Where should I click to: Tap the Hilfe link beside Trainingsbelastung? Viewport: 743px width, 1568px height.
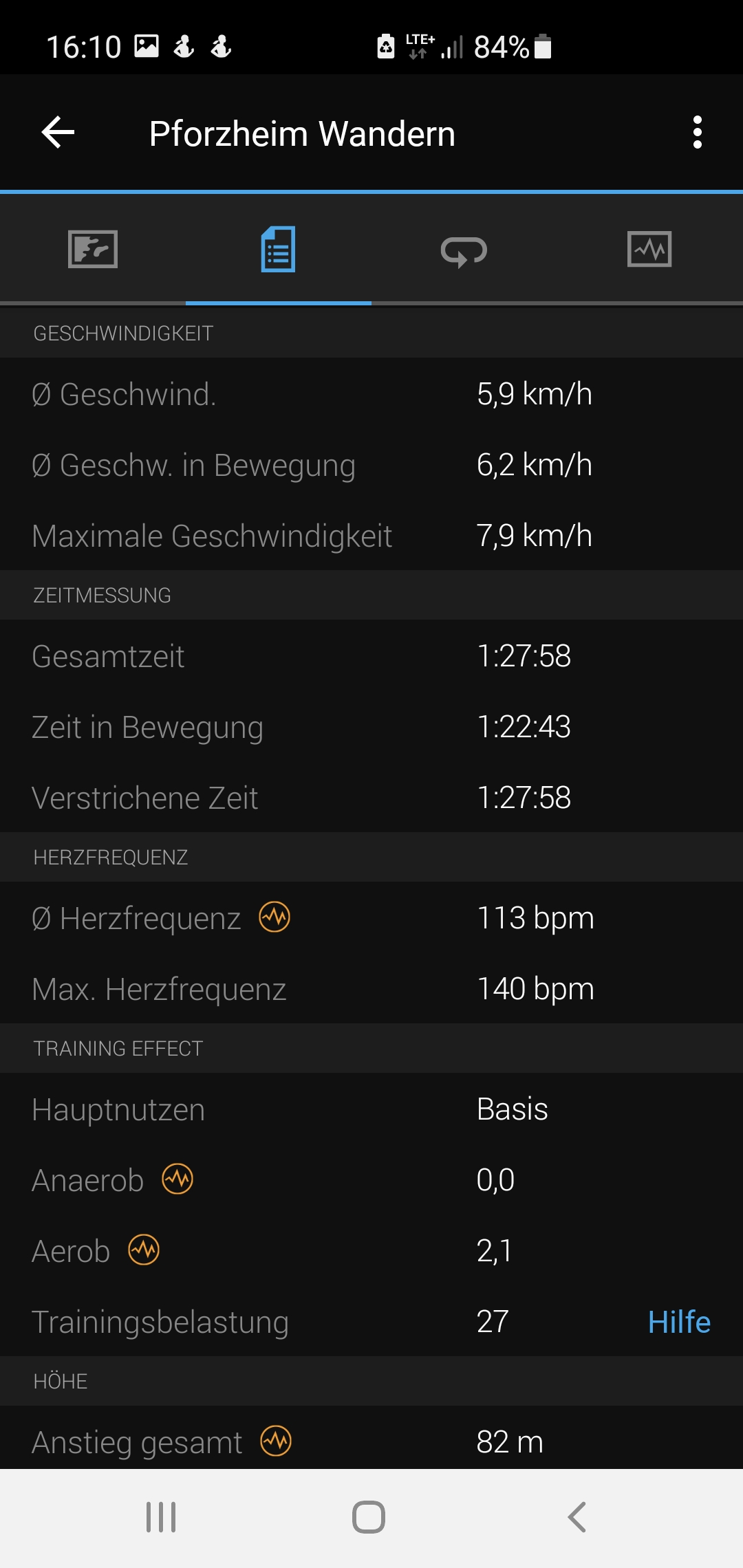click(x=679, y=1322)
